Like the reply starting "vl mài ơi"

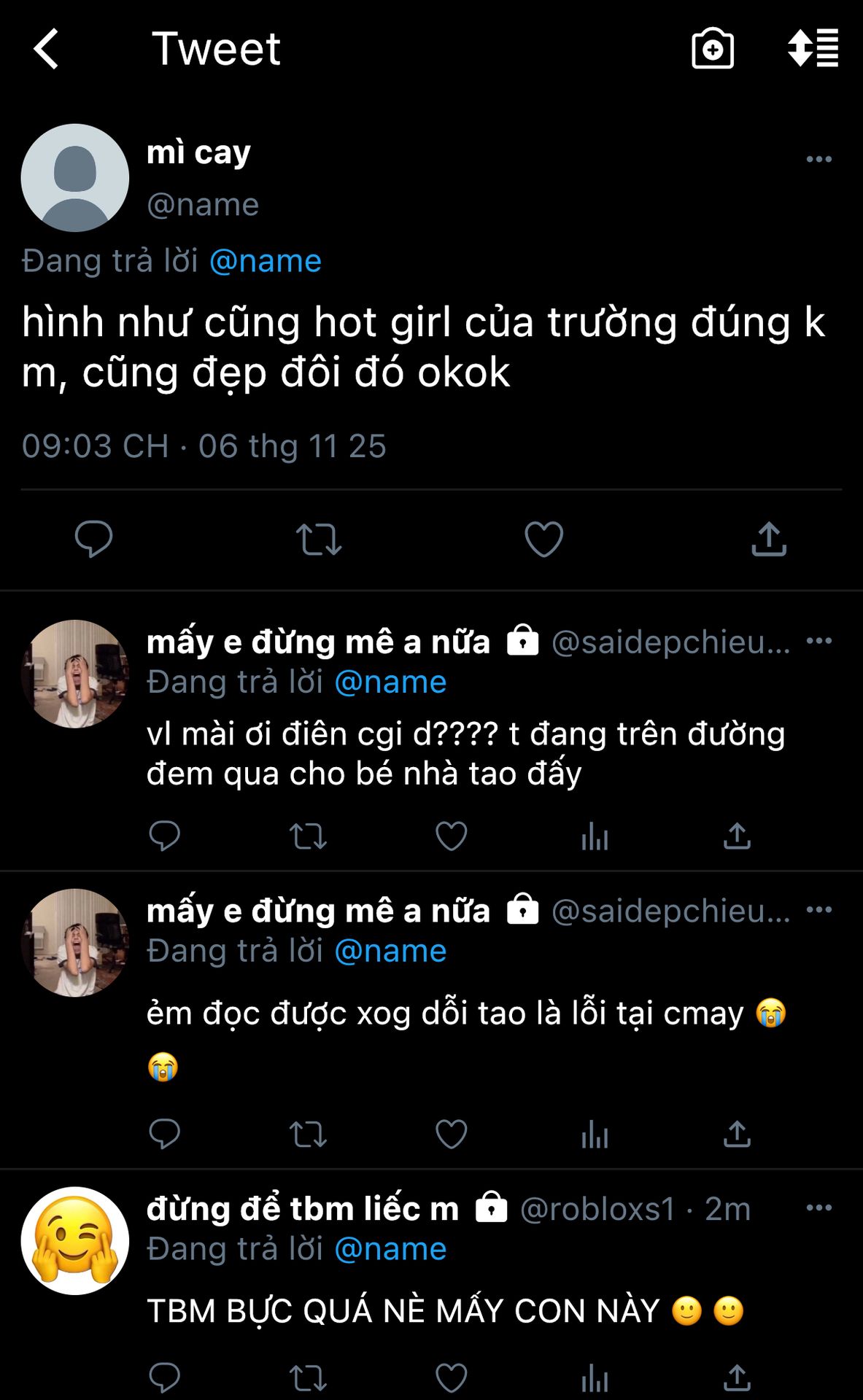click(x=451, y=836)
